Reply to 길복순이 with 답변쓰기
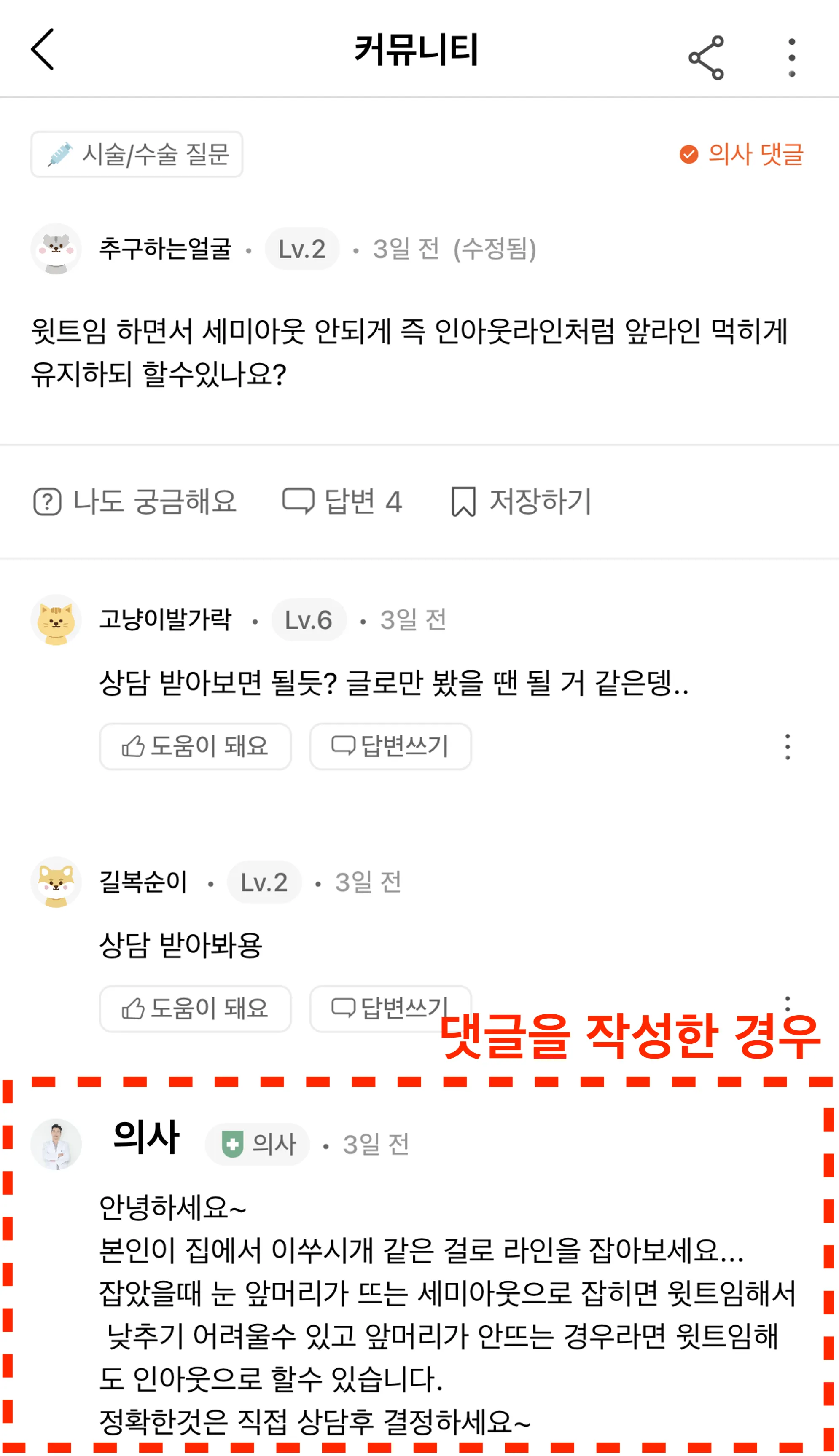This screenshot has width=839, height=1456. tap(390, 1008)
